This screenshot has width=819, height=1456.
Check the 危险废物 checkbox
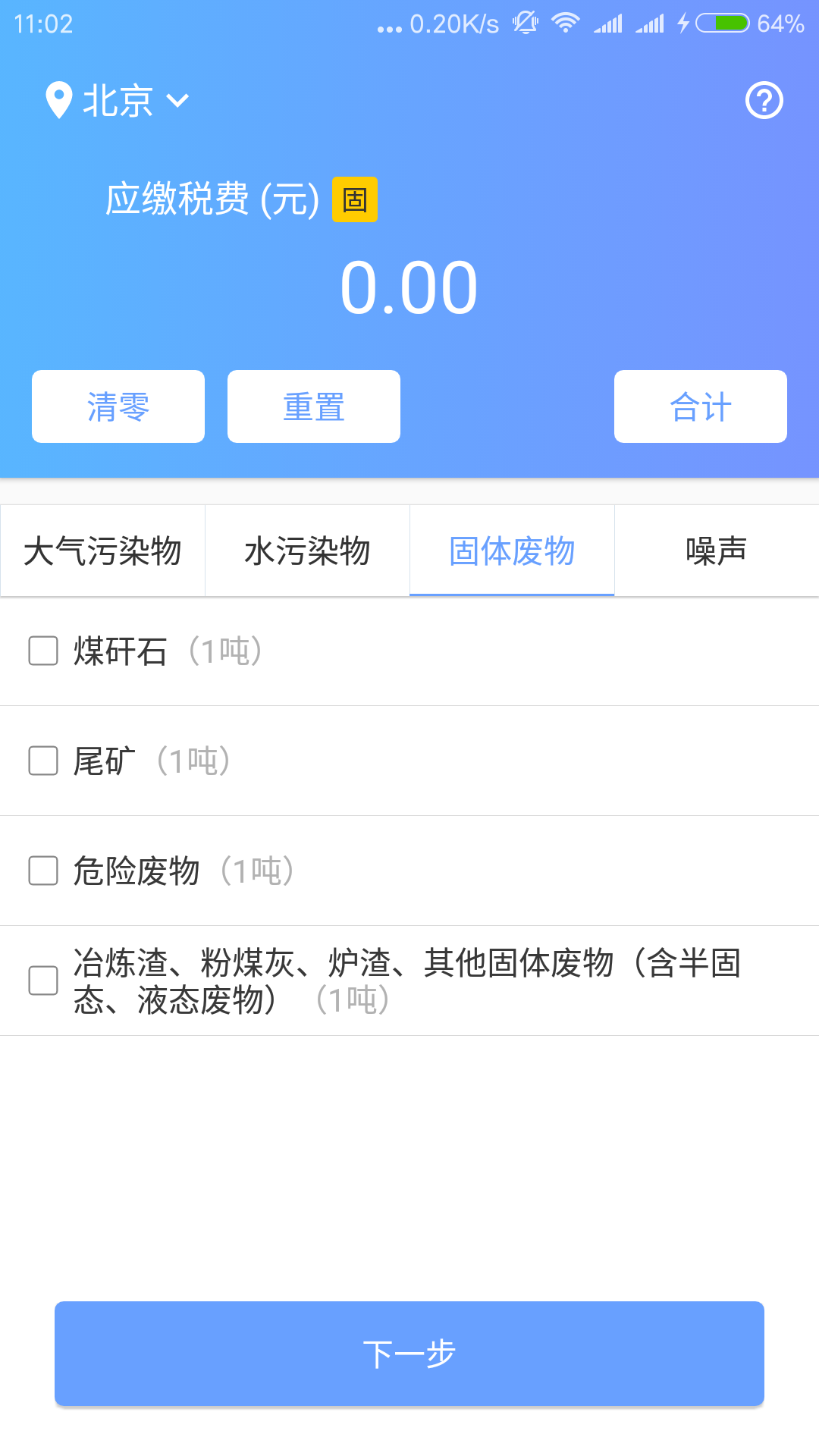tap(43, 871)
